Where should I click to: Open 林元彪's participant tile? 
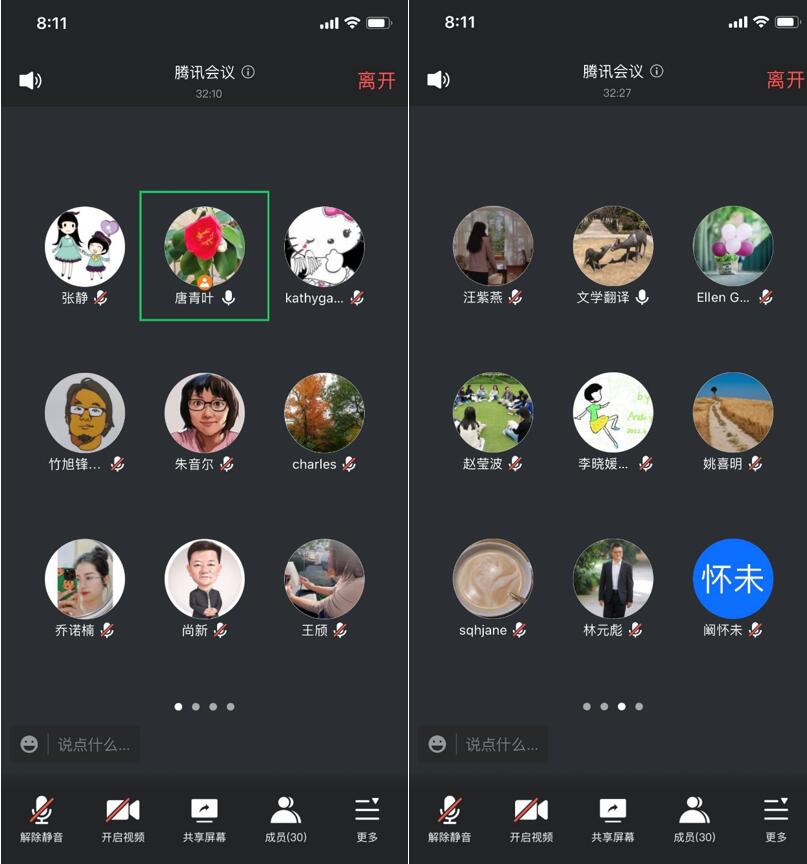[613, 579]
